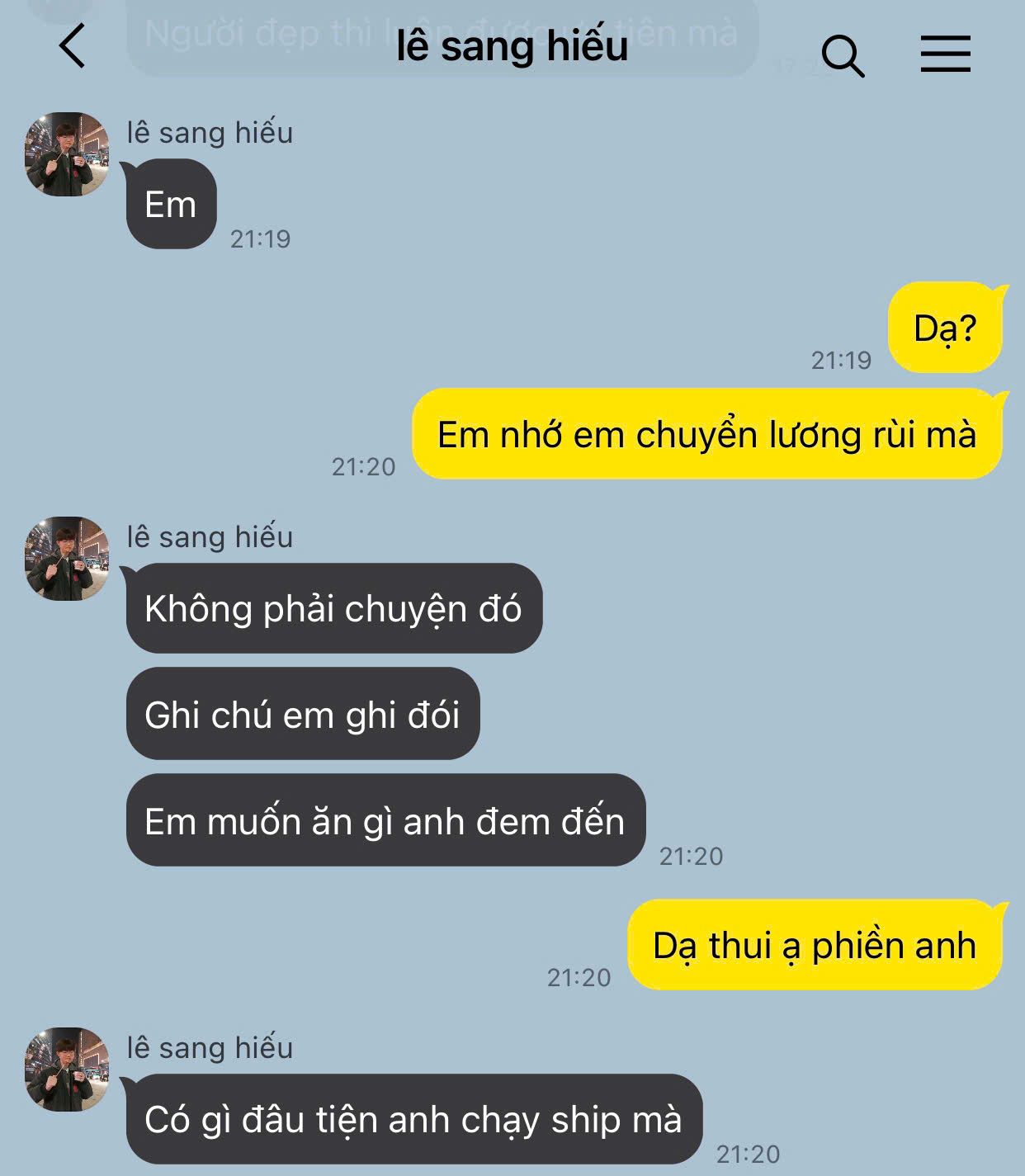1025x1176 pixels.
Task: View profile picture beside "Không phải chuyện đó"
Action: coord(67,559)
